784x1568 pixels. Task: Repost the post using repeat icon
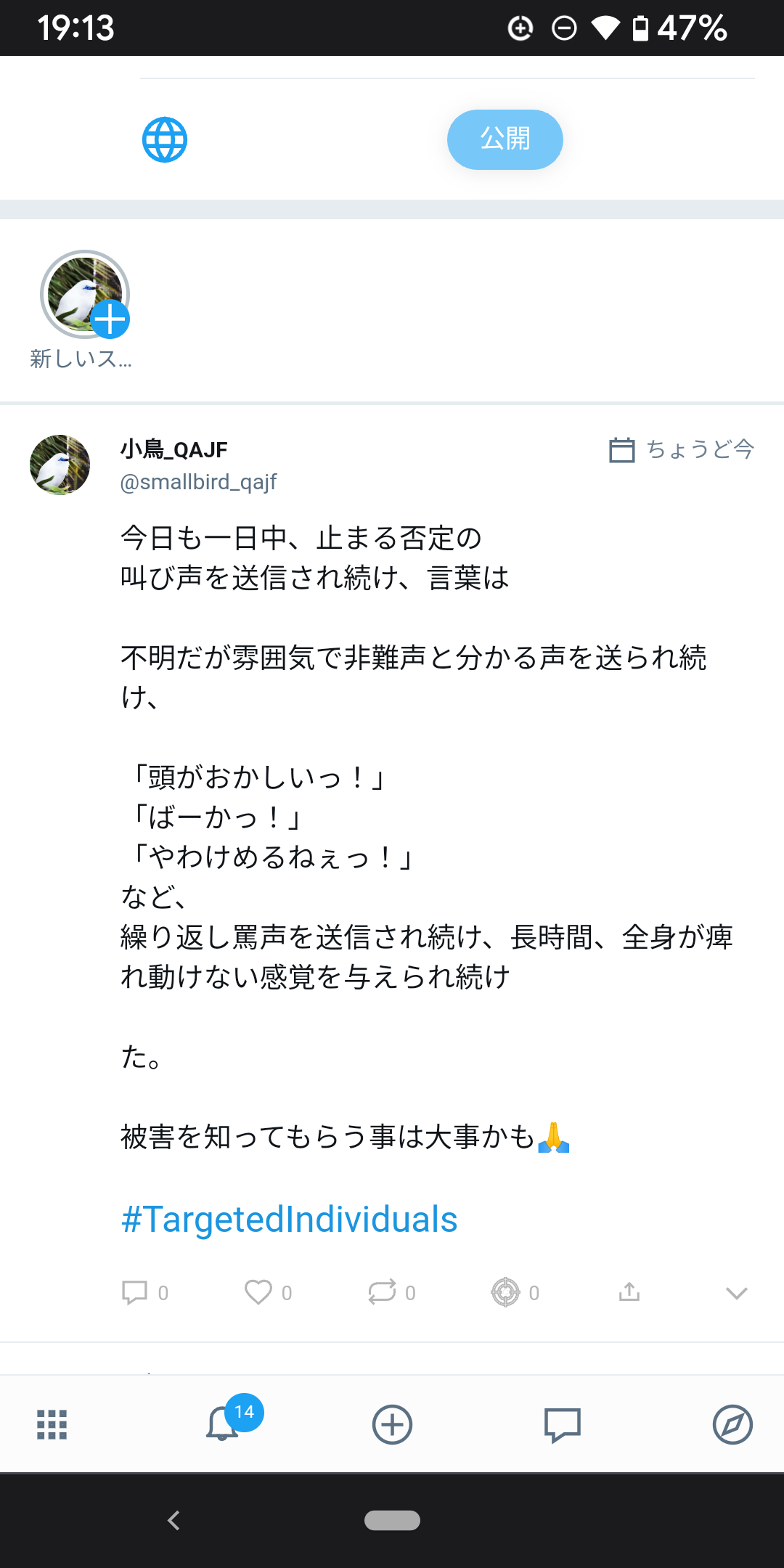[382, 1292]
